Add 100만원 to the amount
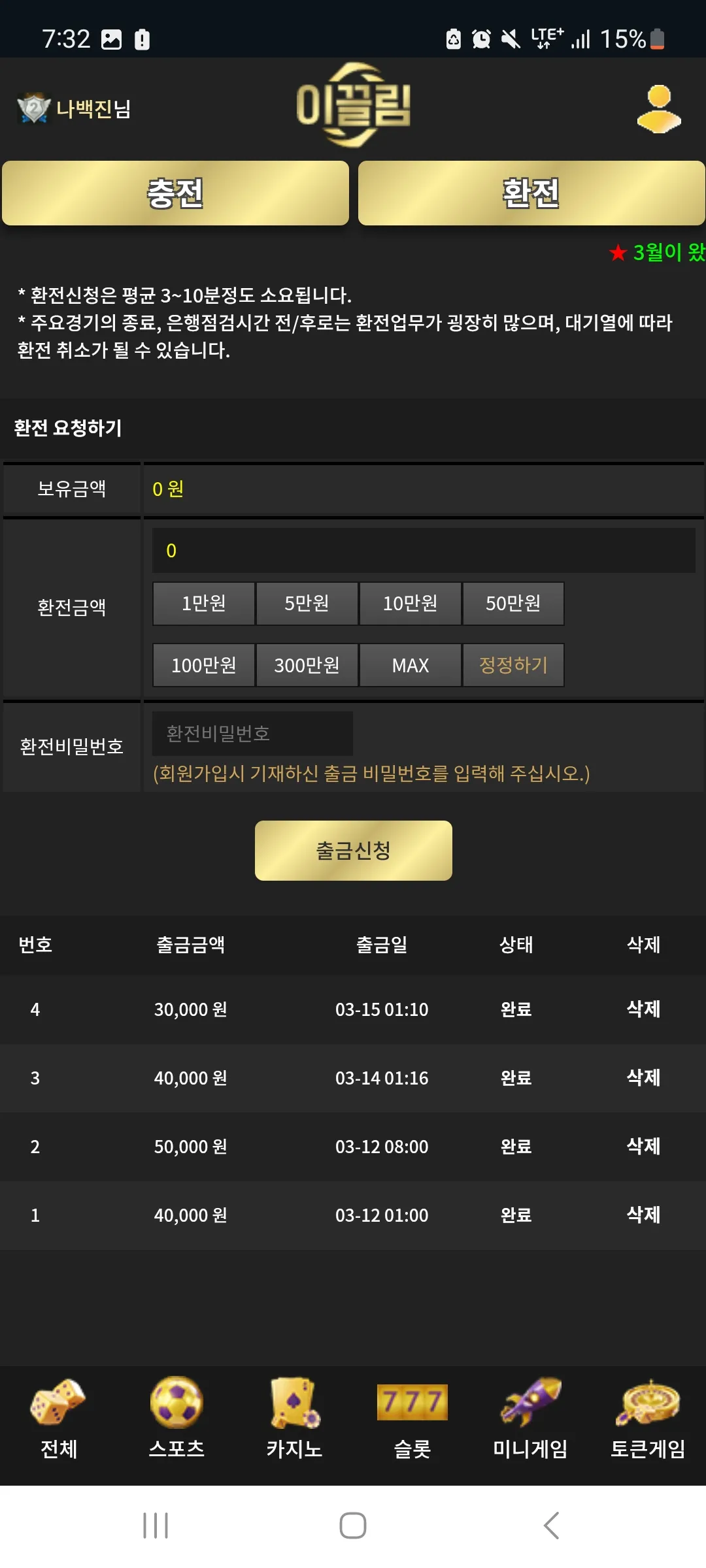Image resolution: width=706 pixels, height=1568 pixels. [203, 665]
